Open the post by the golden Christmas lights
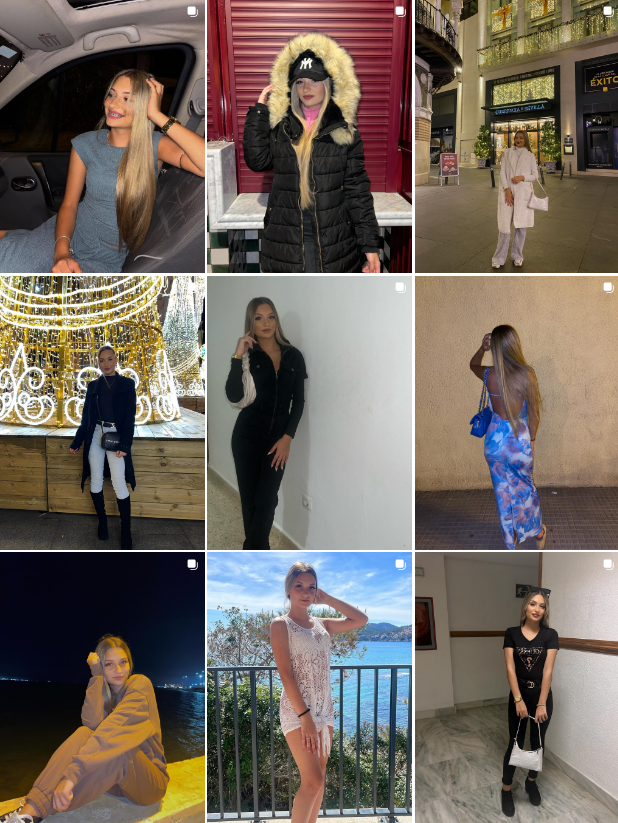The image size is (618, 823). [x=102, y=412]
